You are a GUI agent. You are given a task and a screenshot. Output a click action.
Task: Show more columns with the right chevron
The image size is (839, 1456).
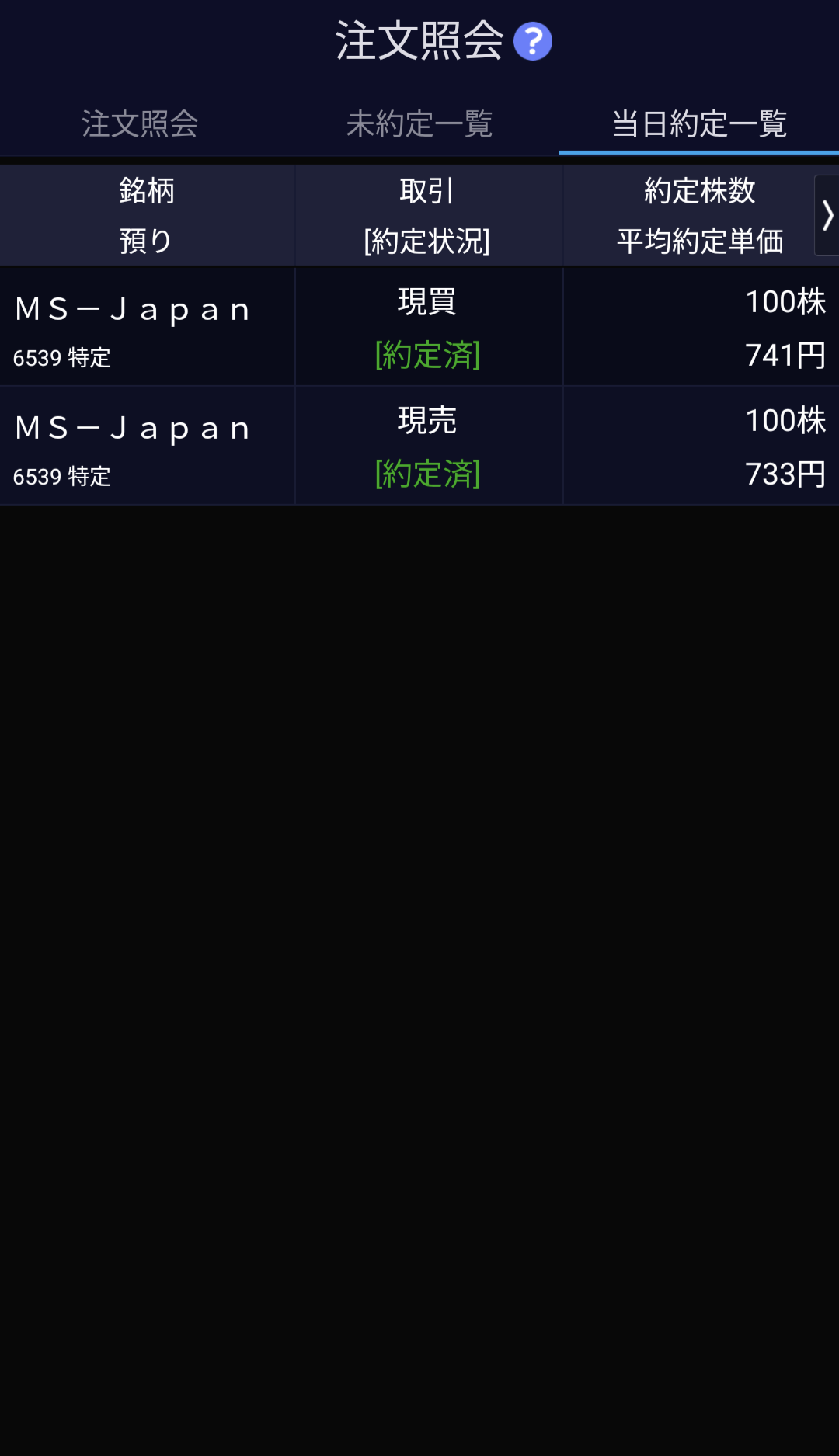827,215
